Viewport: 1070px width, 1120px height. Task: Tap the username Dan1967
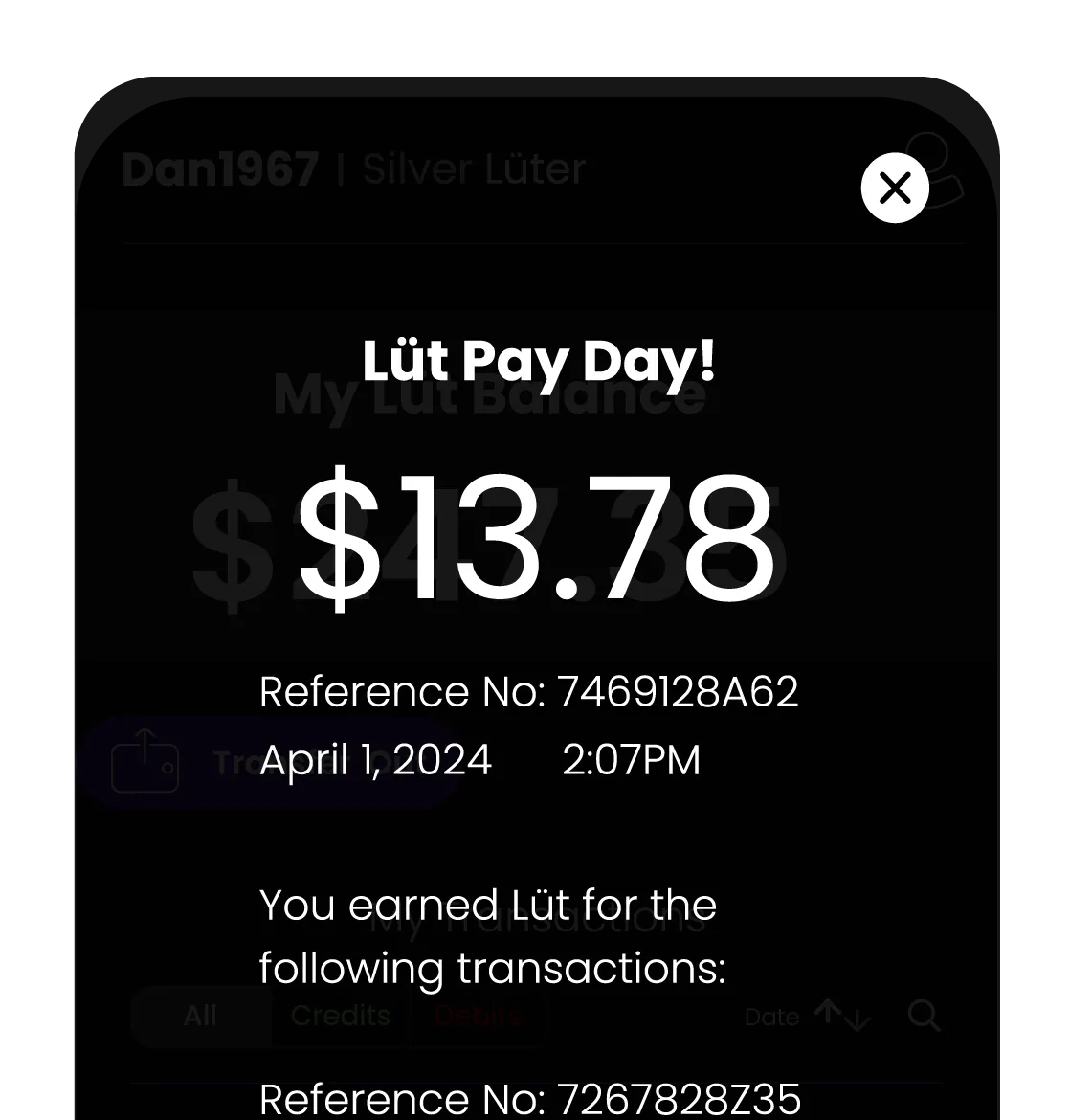click(x=219, y=168)
